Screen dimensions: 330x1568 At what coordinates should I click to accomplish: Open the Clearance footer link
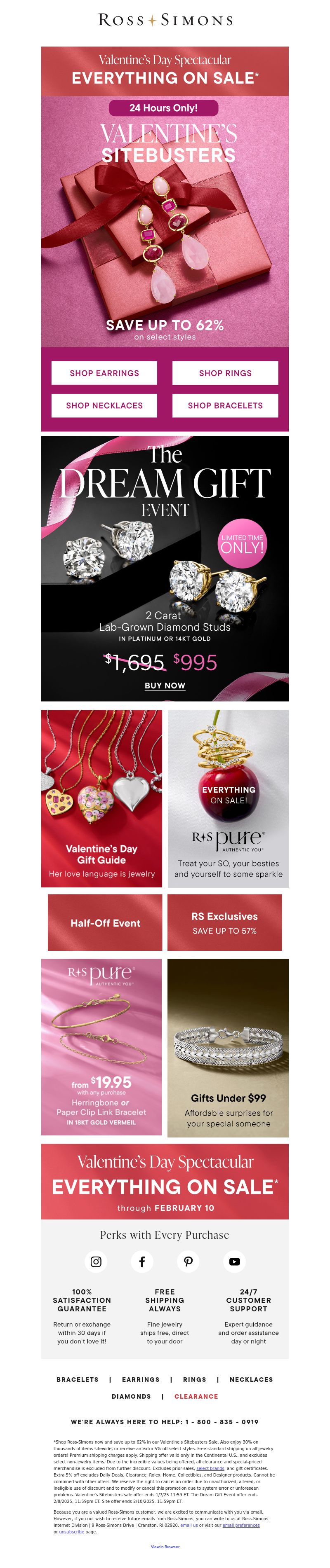(196, 1396)
